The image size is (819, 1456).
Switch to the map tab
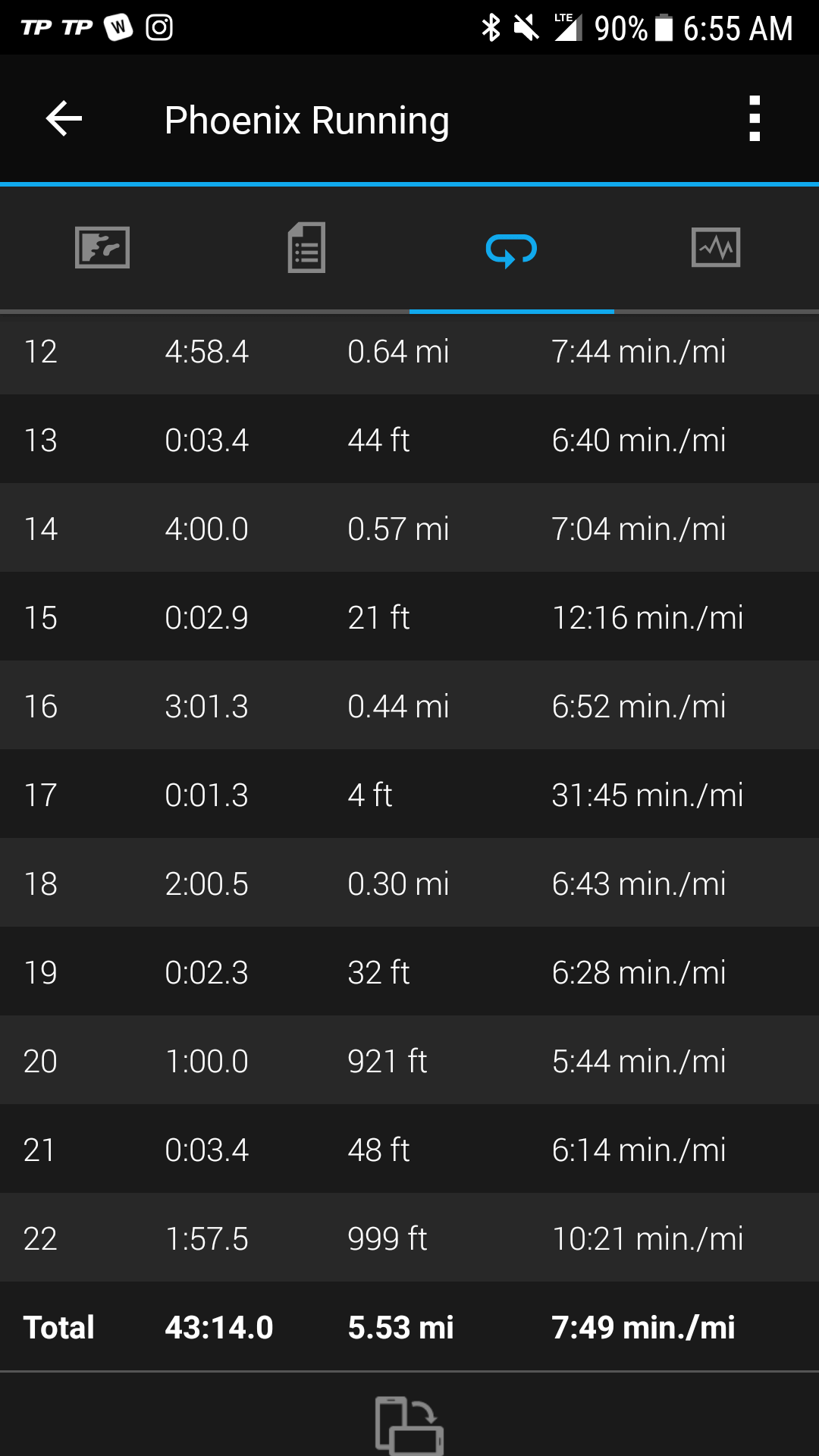click(x=102, y=247)
